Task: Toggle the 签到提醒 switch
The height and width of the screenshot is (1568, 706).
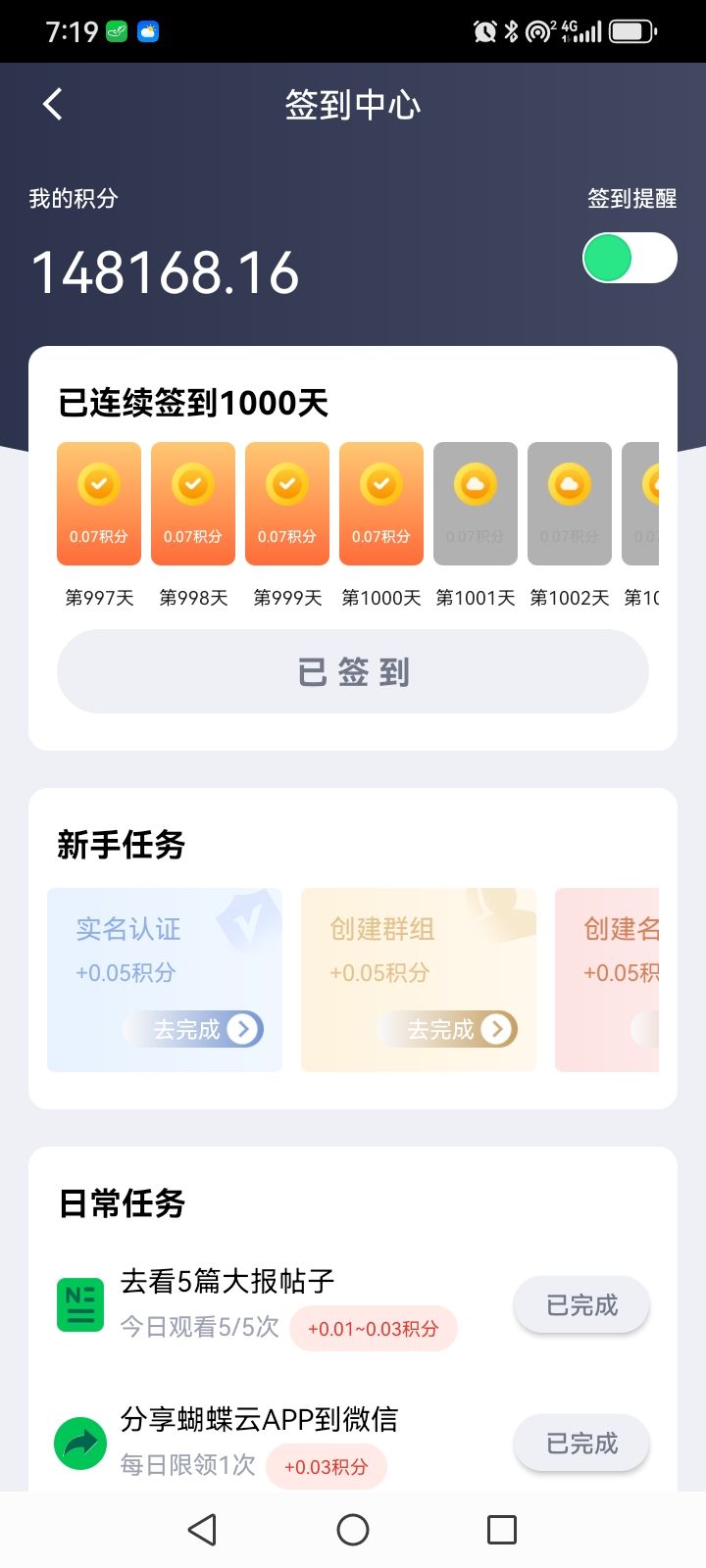Action: pyautogui.click(x=630, y=258)
